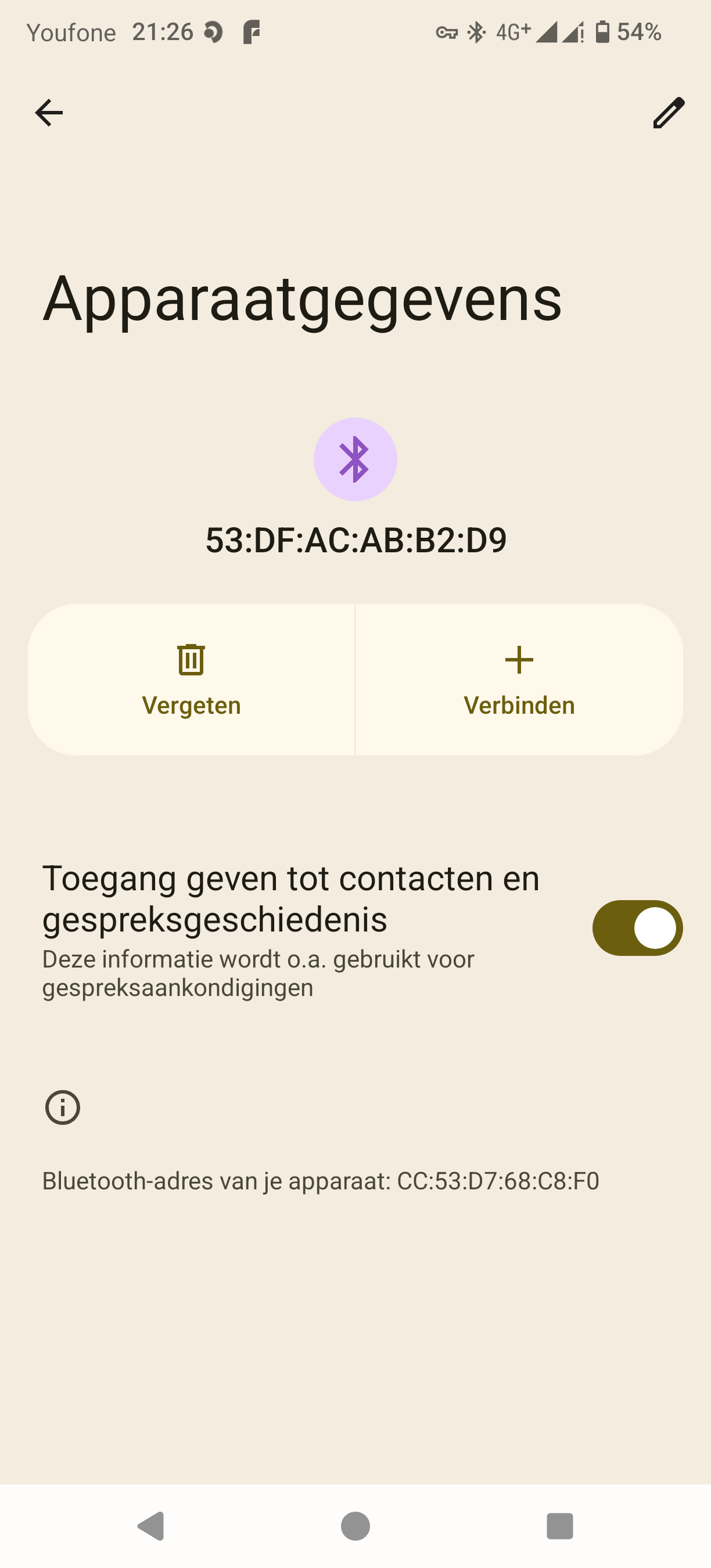Disable access to contacts and call history

637,927
